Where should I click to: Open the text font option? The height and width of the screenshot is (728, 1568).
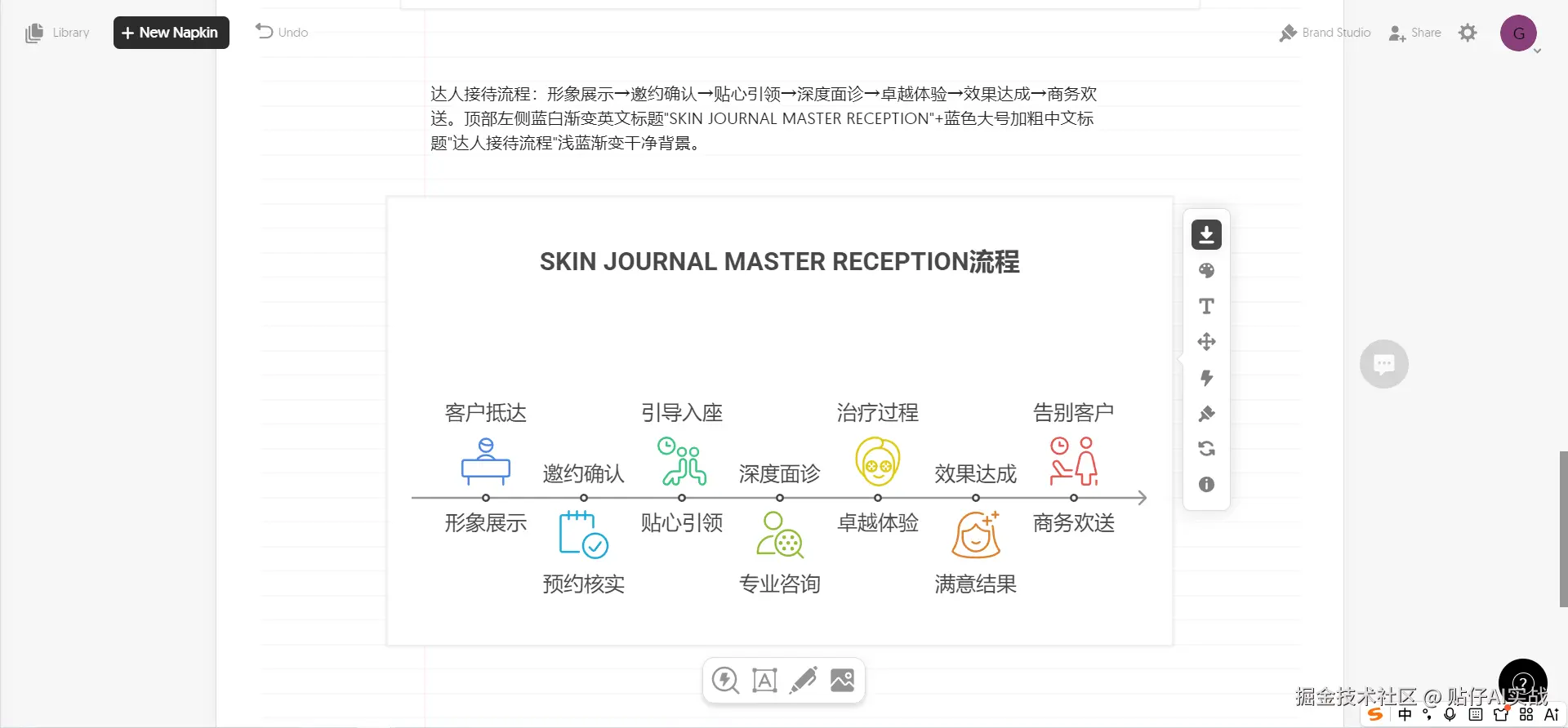click(x=1206, y=306)
